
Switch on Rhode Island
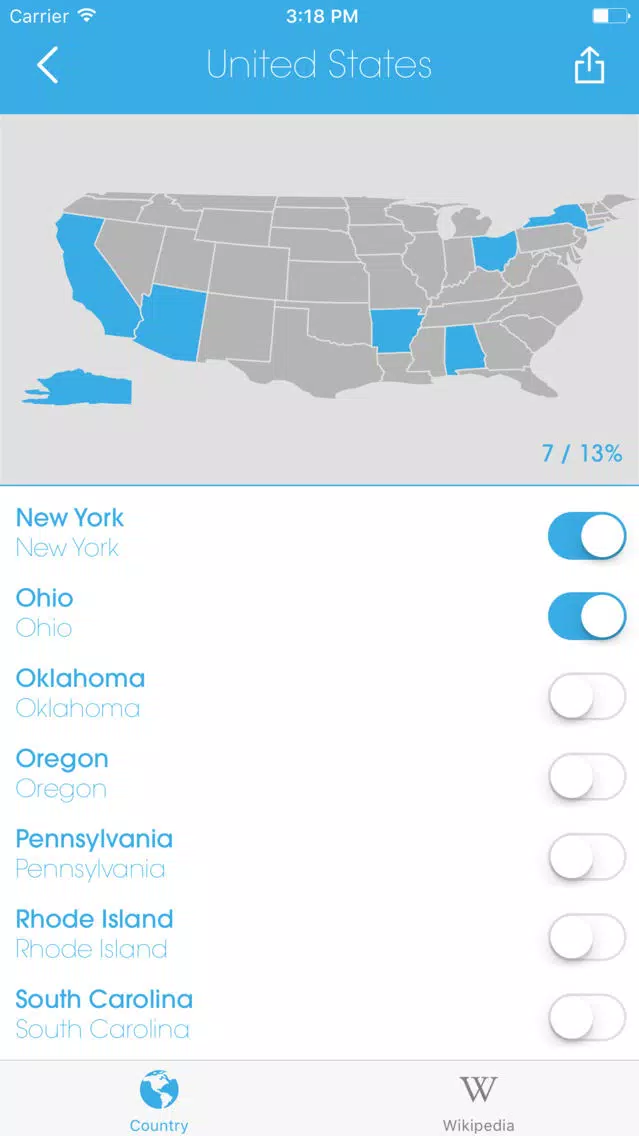point(586,937)
